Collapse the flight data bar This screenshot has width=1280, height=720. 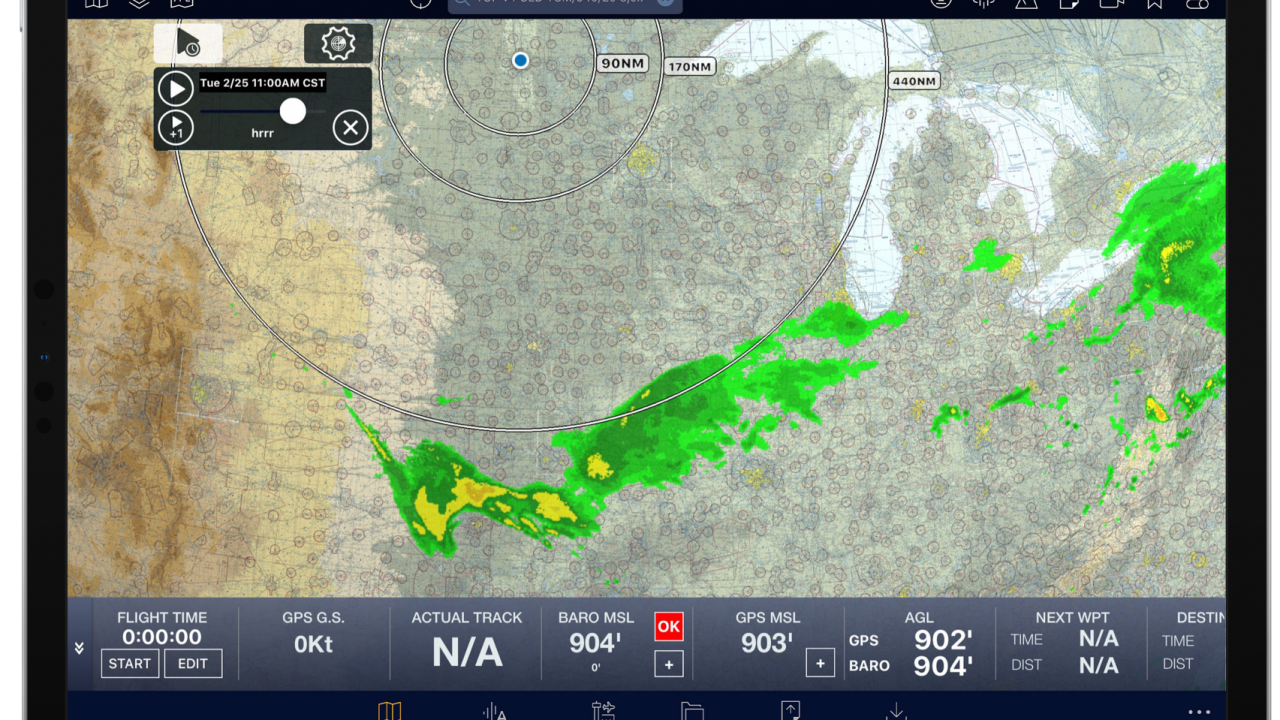click(x=79, y=648)
